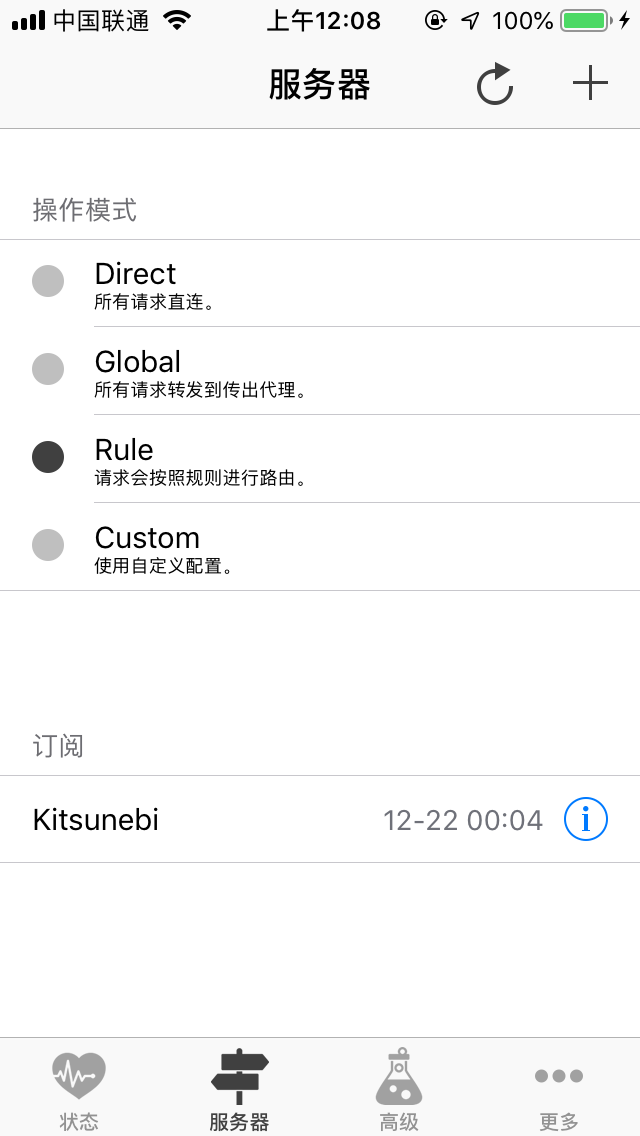Add a new server
This screenshot has height=1136, width=640.
point(590,83)
